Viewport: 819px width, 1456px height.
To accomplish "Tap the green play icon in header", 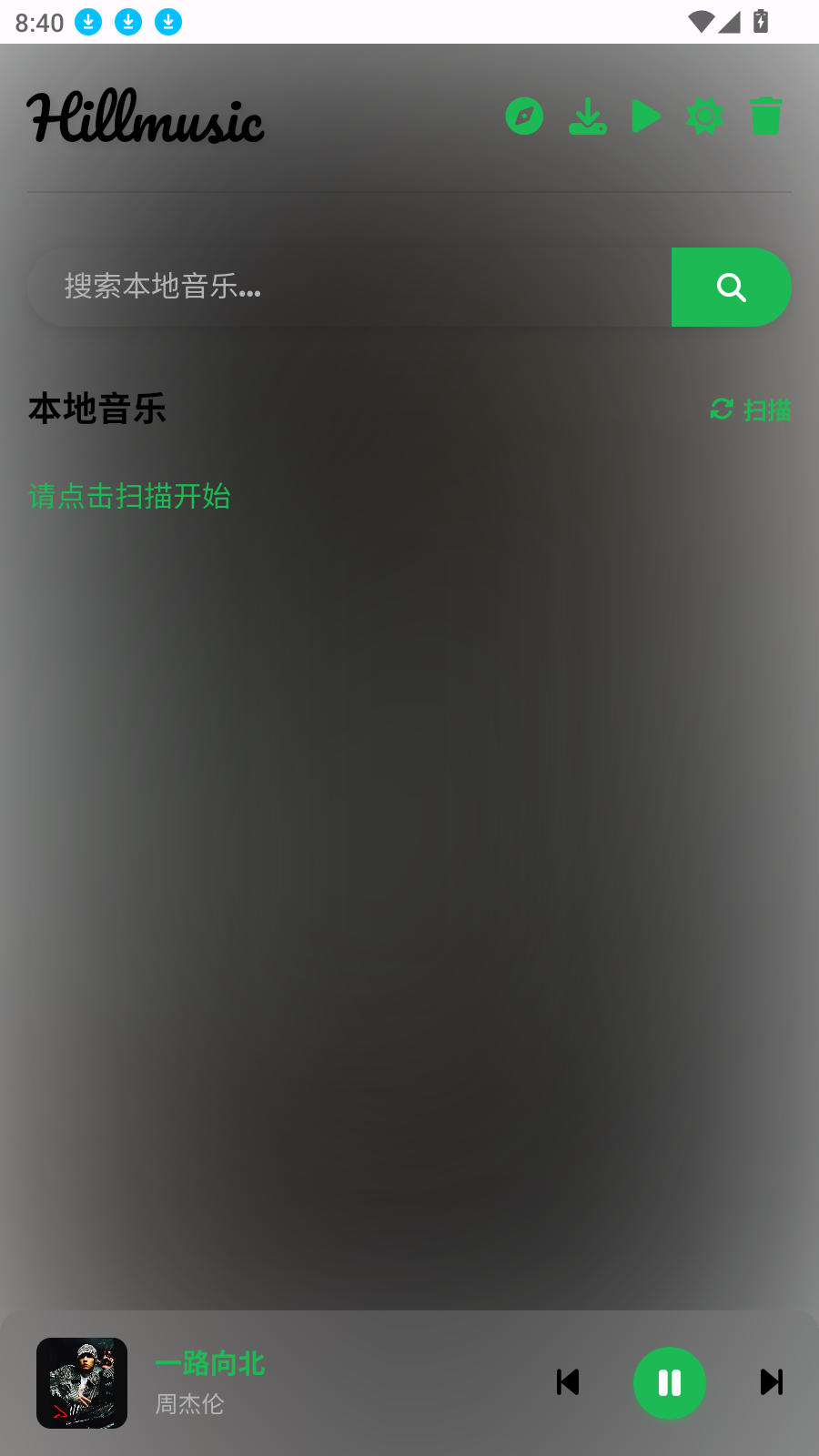I will 645,116.
